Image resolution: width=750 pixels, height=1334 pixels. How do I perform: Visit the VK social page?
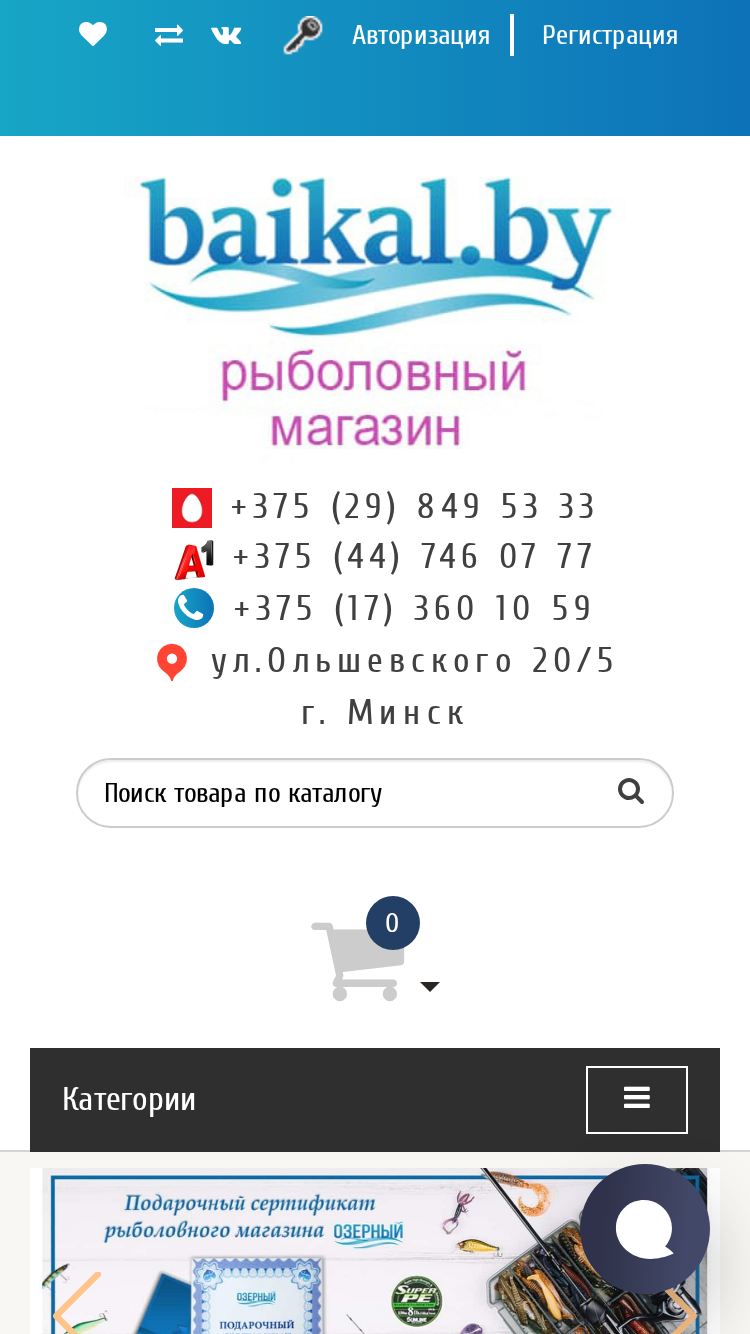coord(227,36)
